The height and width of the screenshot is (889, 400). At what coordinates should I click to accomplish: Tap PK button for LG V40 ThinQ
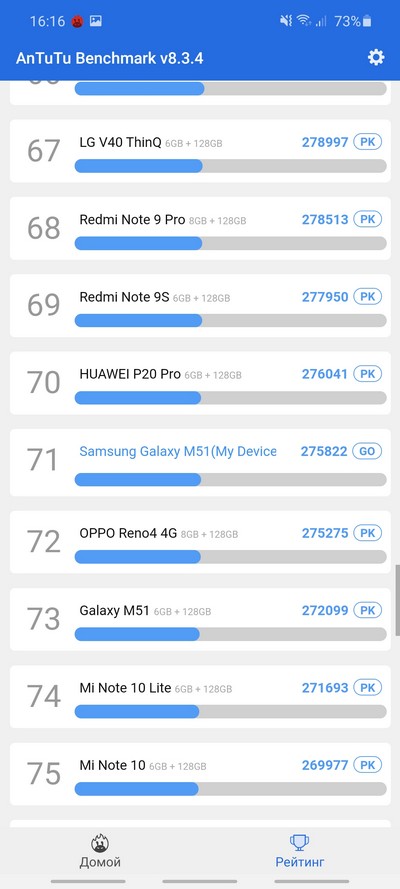click(368, 142)
